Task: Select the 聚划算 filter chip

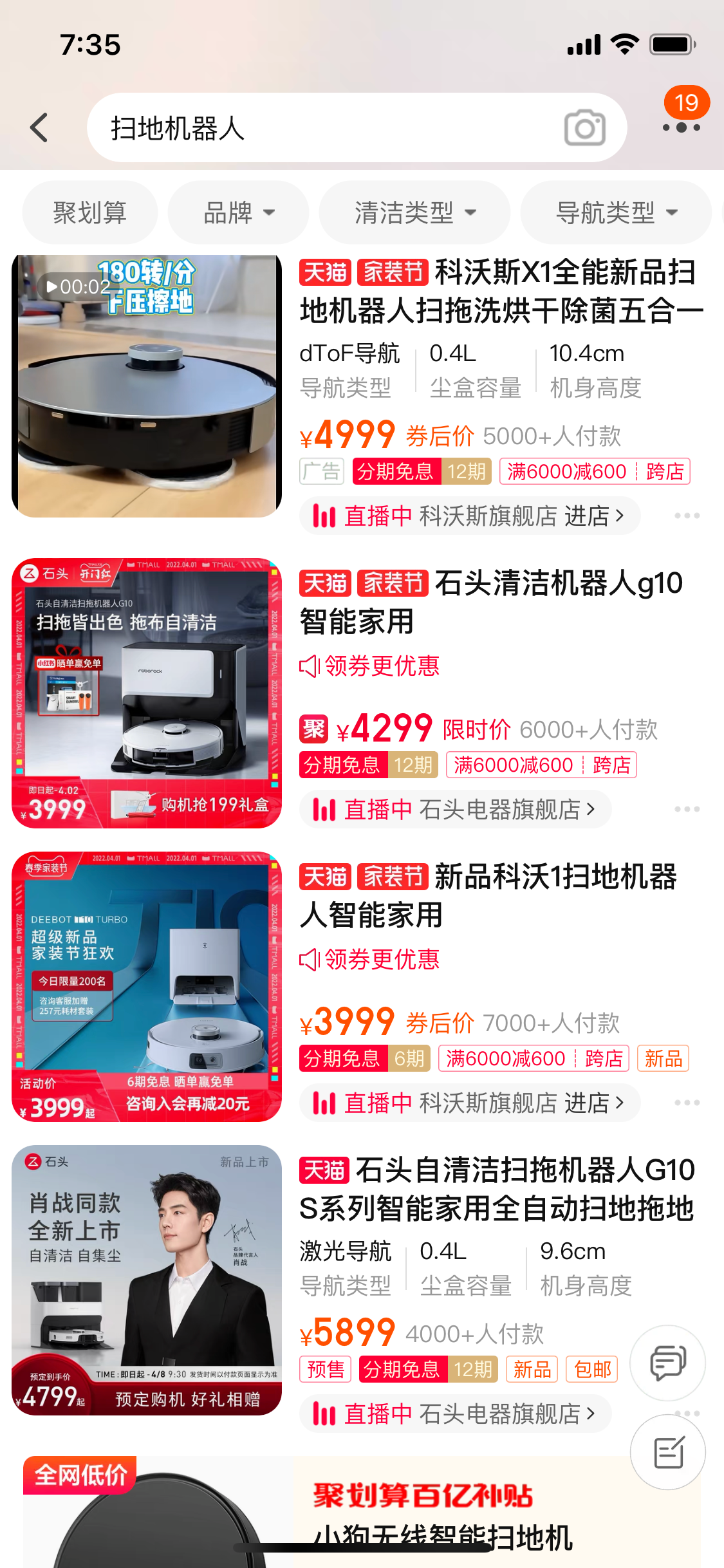Action: [89, 212]
